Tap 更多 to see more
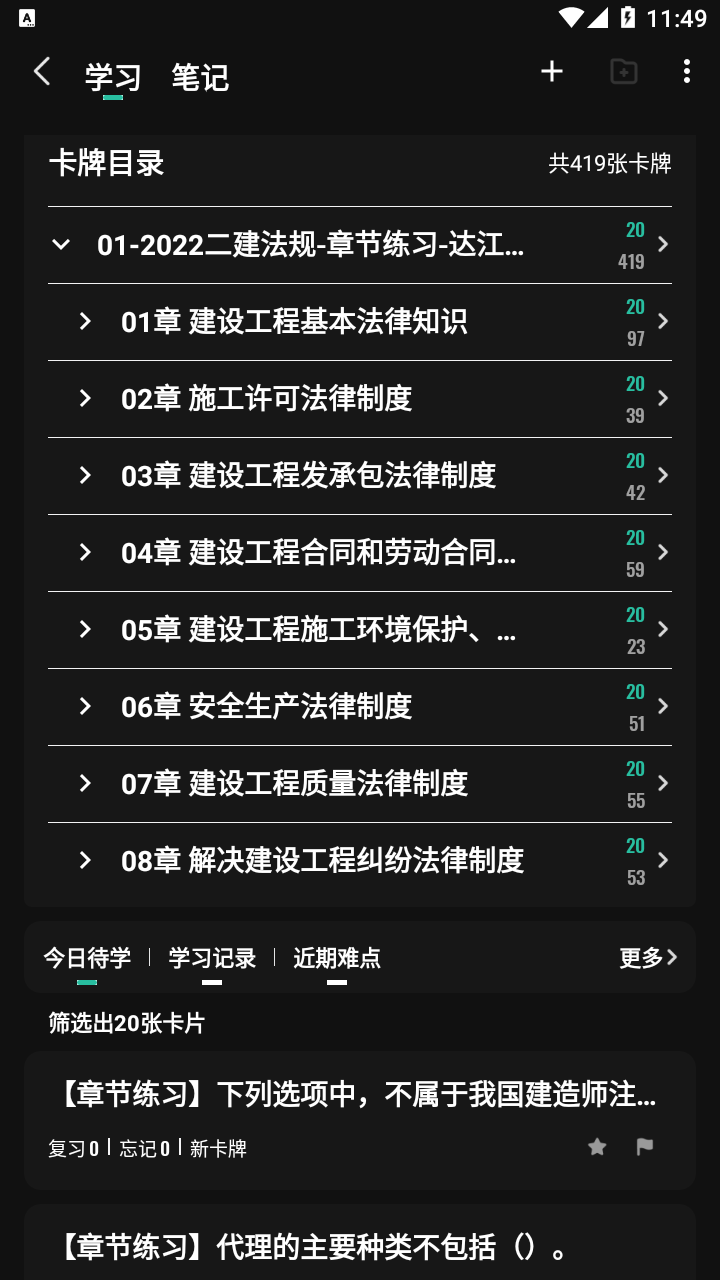Viewport: 720px width, 1280px height. coord(648,958)
